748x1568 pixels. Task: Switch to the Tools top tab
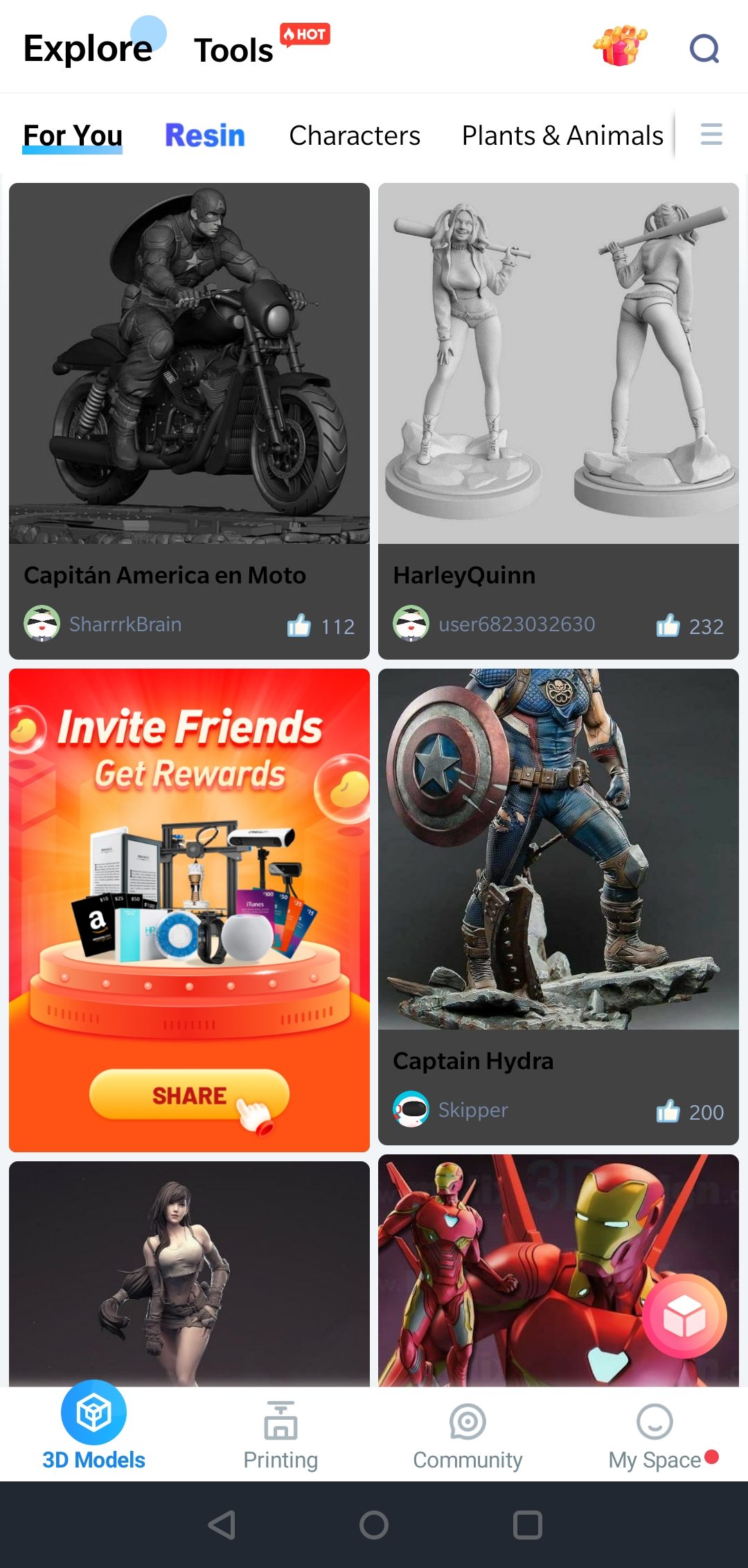pyautogui.click(x=233, y=50)
